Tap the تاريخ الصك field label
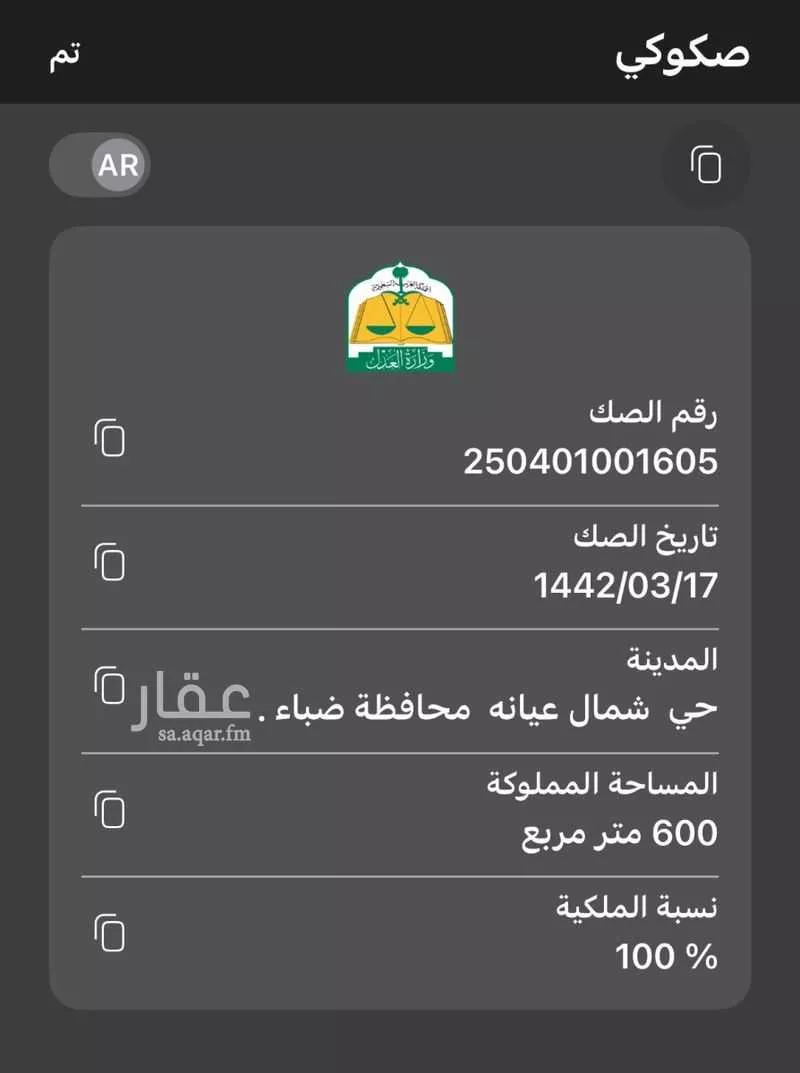 [646, 536]
